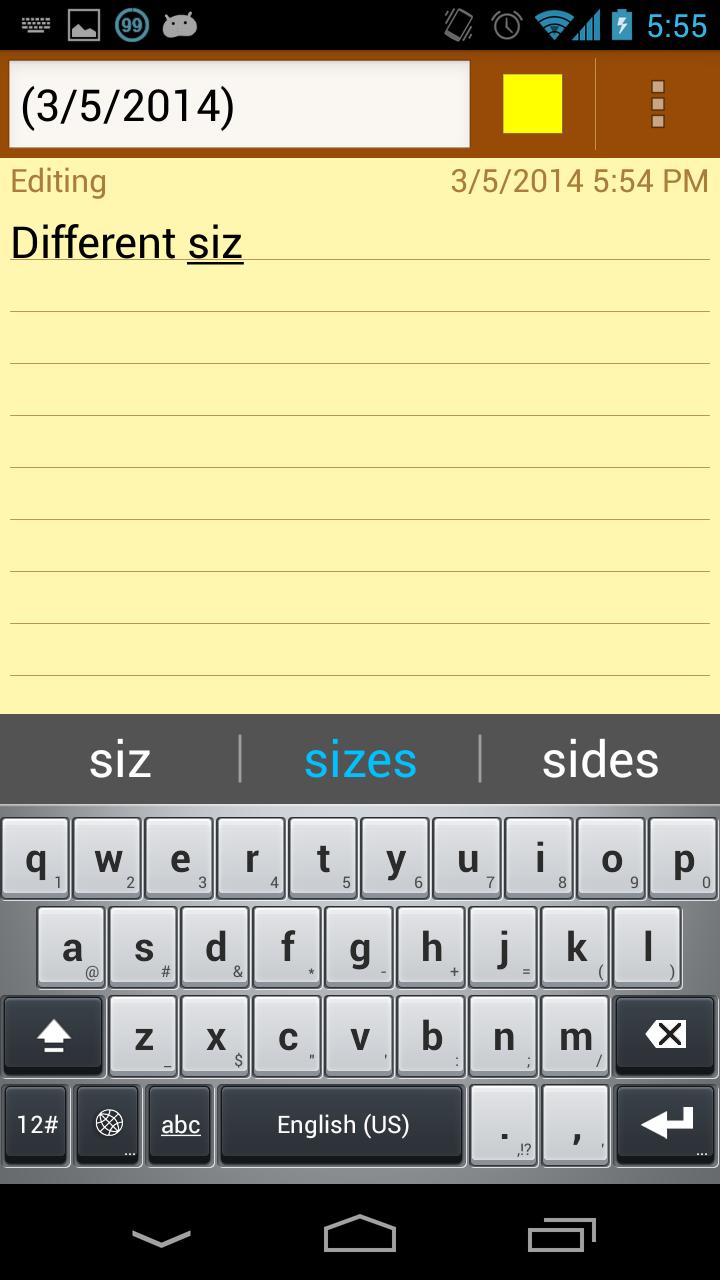
Task: Choose the 'sizes' word suggestion
Action: (360, 760)
